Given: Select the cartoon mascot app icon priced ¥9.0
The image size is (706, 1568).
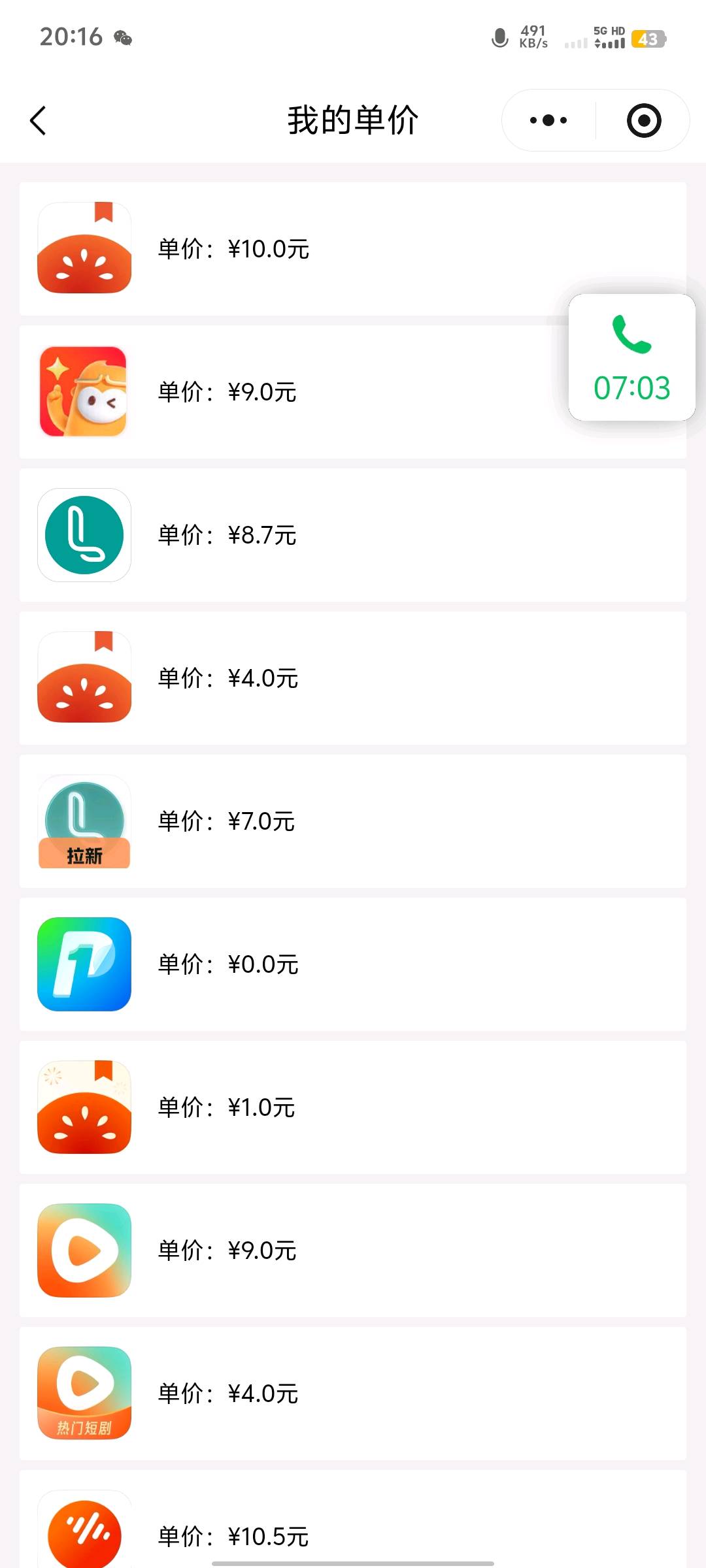Looking at the screenshot, I should coord(84,391).
